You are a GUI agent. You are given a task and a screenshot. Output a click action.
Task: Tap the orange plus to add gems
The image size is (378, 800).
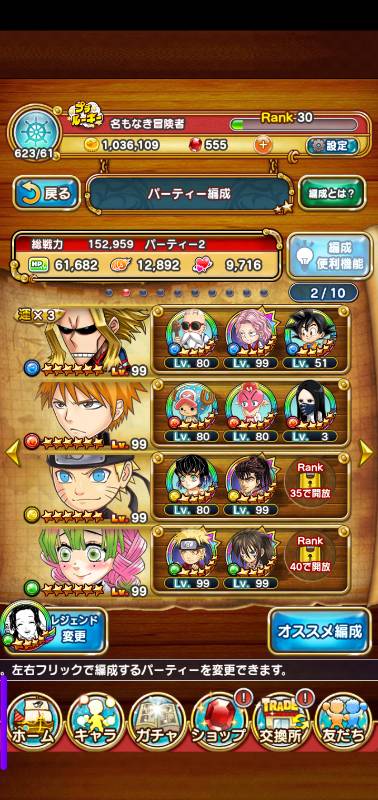[263, 145]
